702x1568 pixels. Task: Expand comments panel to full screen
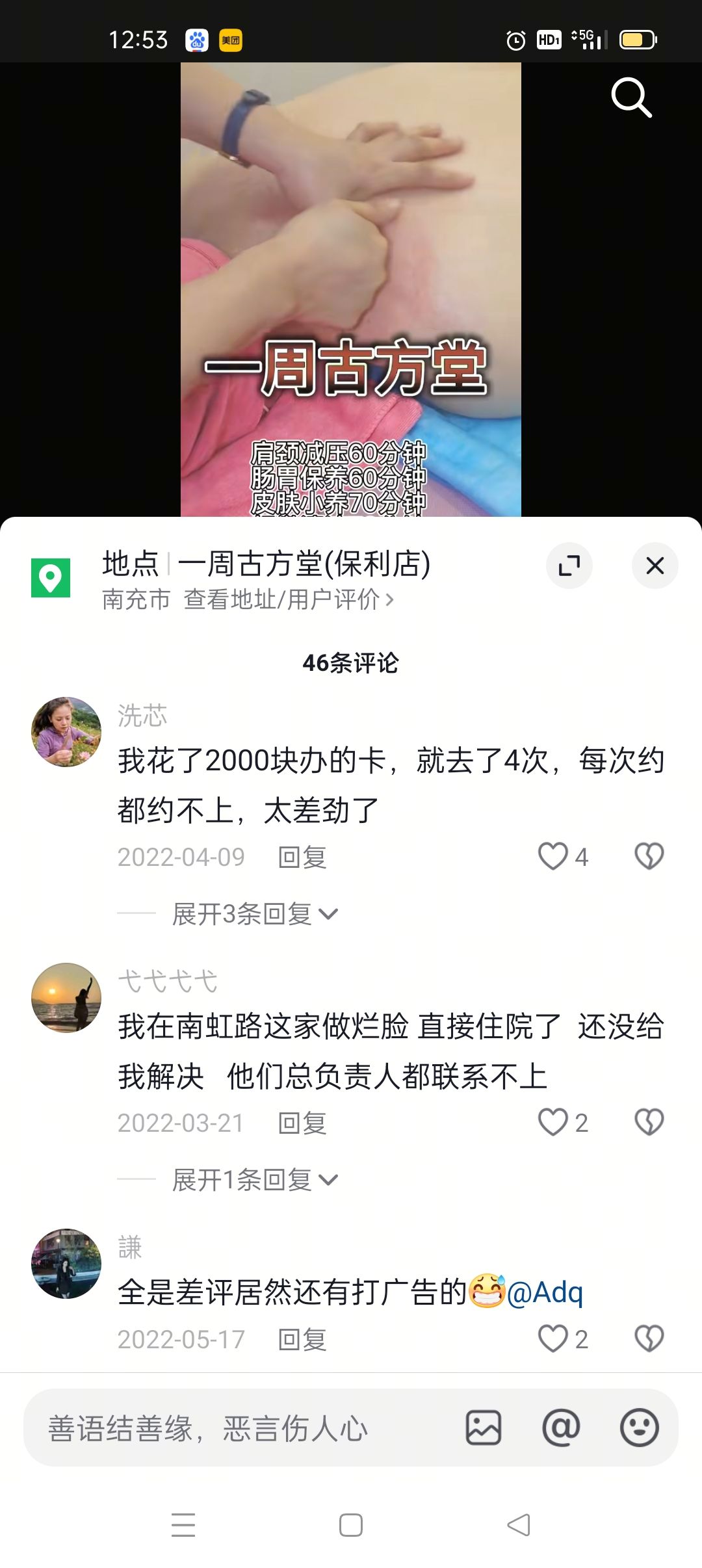point(569,566)
